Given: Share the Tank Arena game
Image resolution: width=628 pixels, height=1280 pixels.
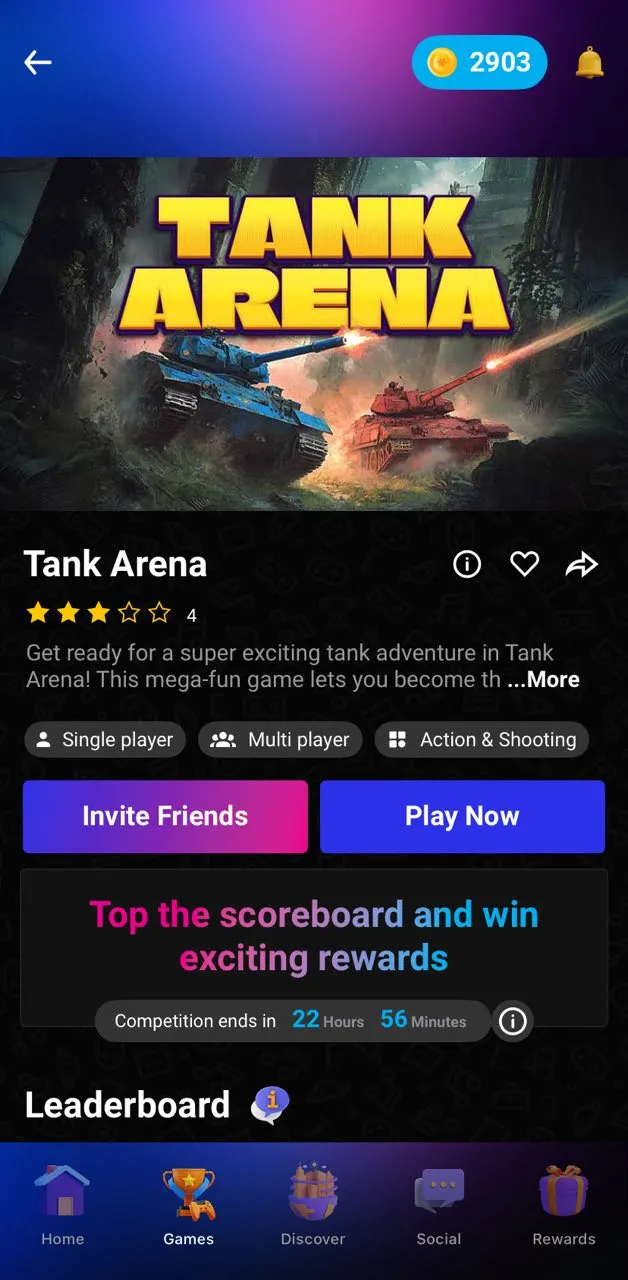Looking at the screenshot, I should tap(581, 565).
